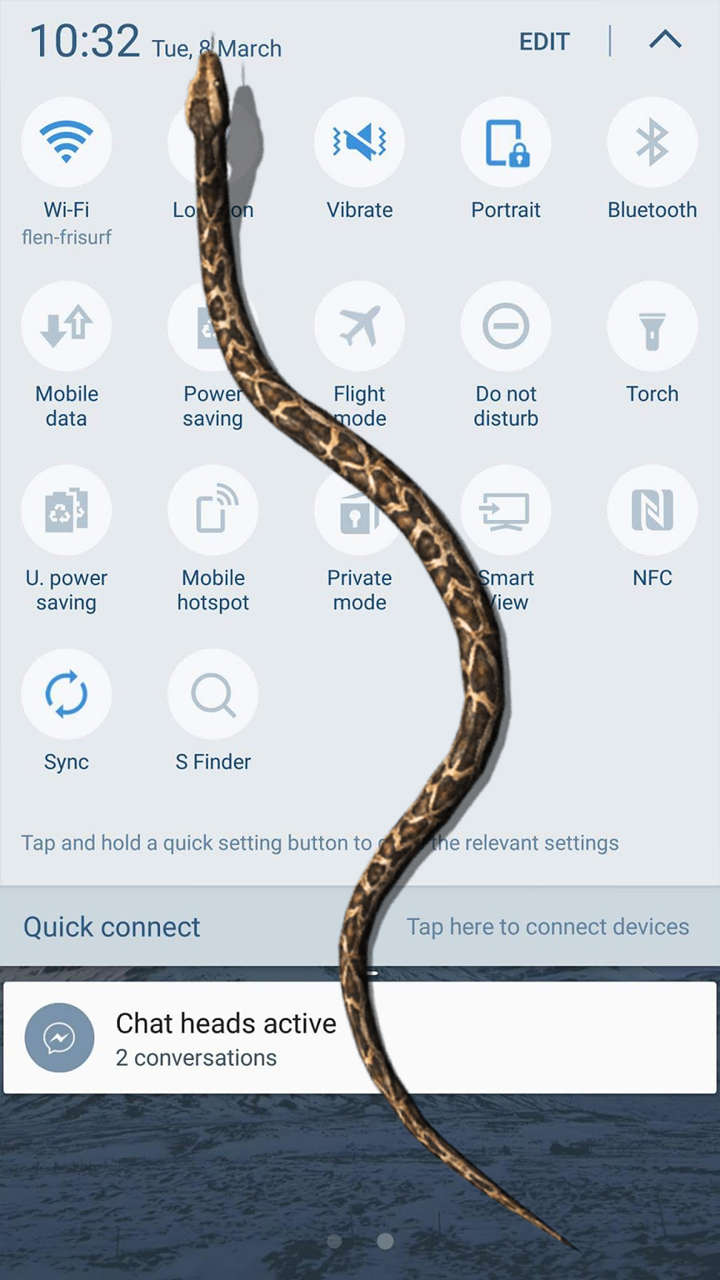Image resolution: width=720 pixels, height=1280 pixels.
Task: Enable NFC
Action: (x=652, y=509)
